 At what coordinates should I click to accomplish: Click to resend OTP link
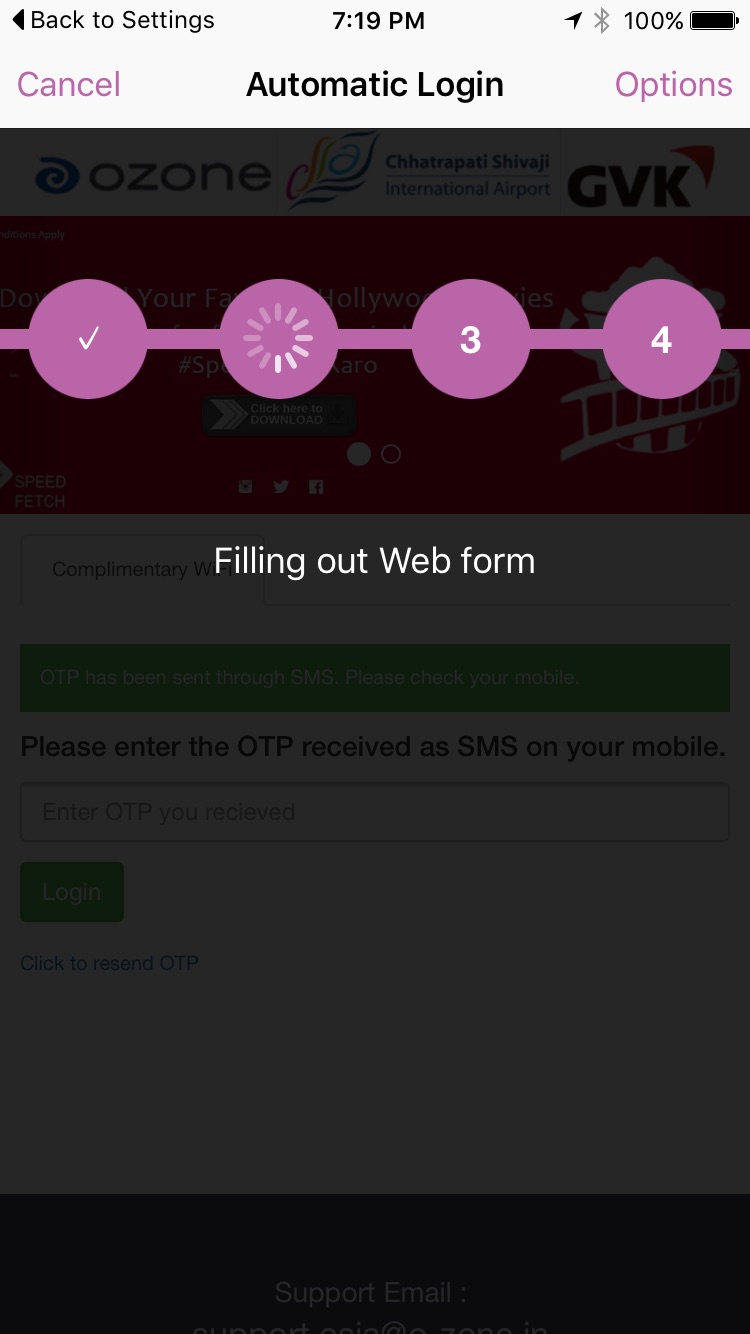(110, 963)
